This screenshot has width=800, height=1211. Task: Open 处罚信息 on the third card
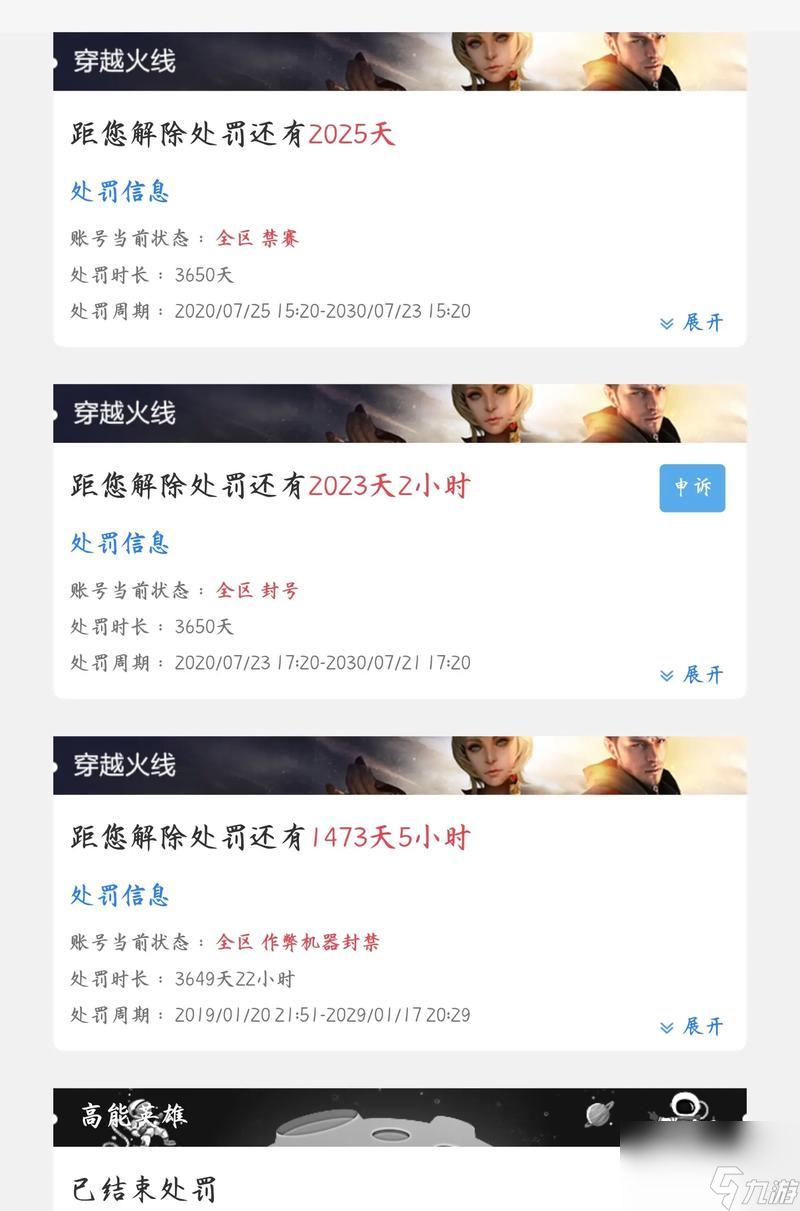(x=118, y=897)
